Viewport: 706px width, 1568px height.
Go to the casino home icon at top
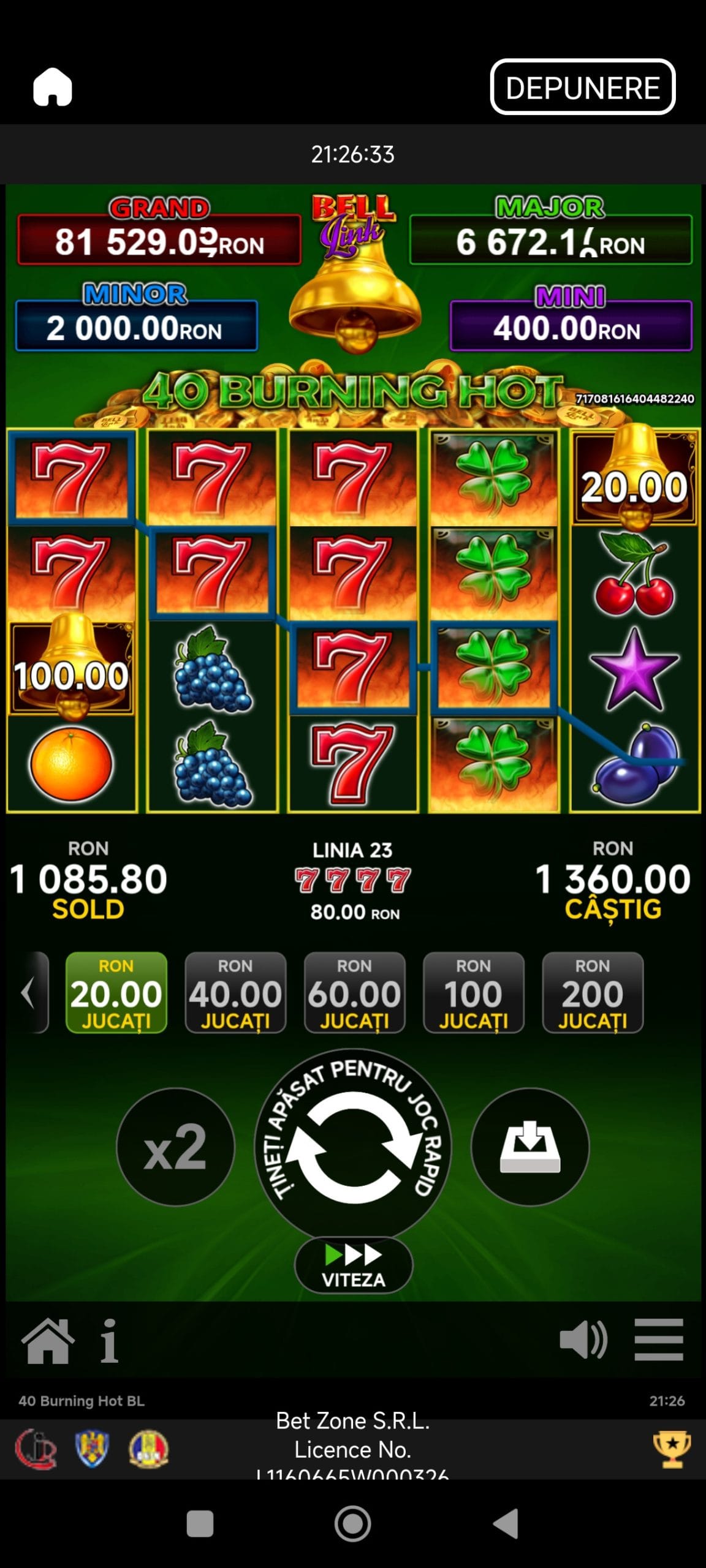[x=53, y=87]
